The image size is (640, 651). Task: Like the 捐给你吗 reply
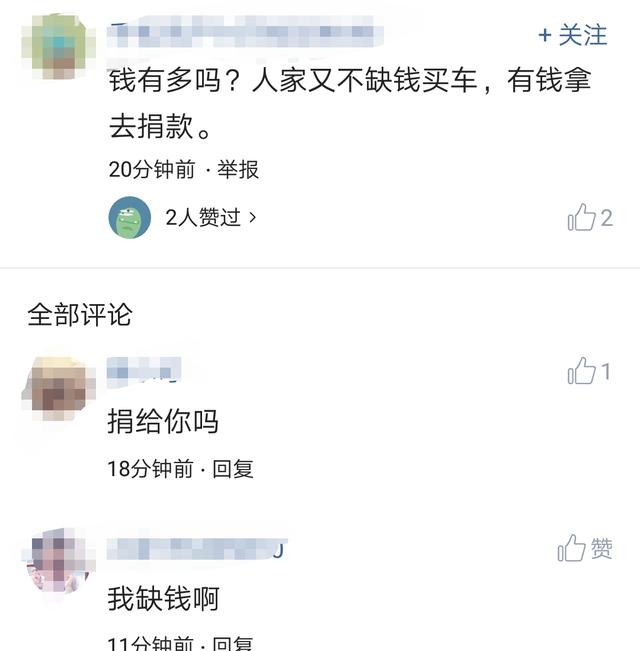tap(589, 372)
